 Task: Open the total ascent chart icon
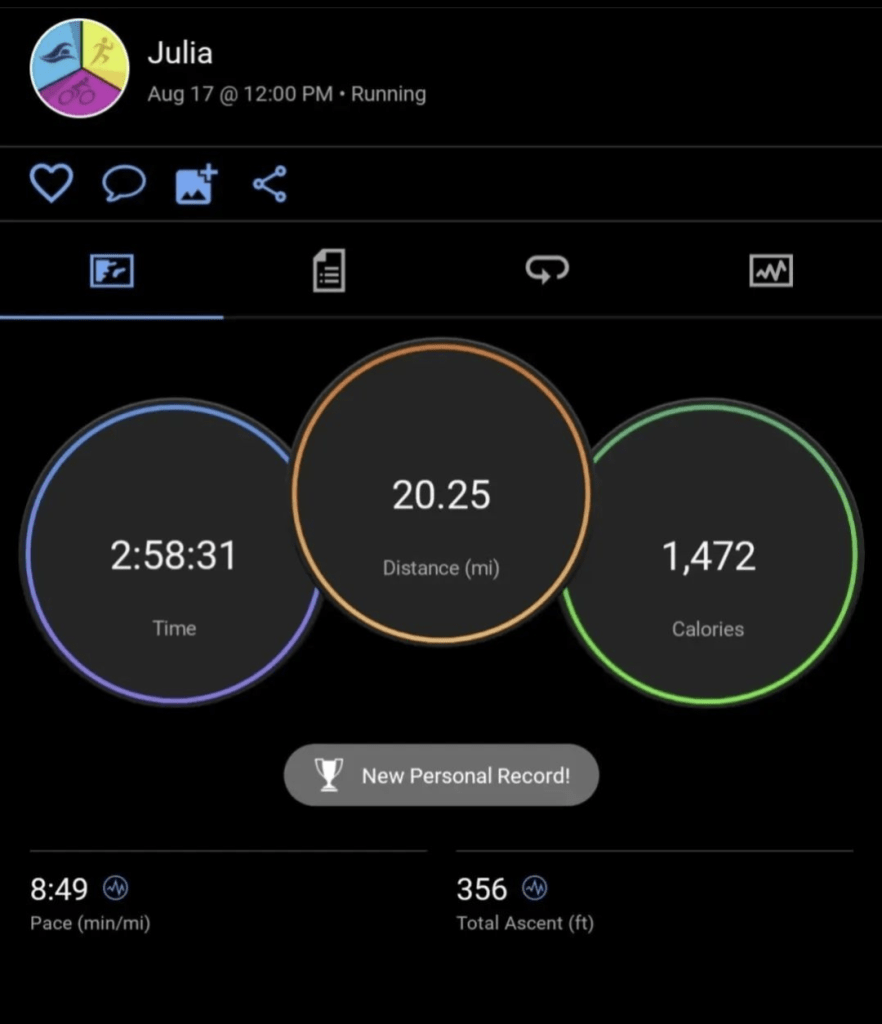coord(536,888)
